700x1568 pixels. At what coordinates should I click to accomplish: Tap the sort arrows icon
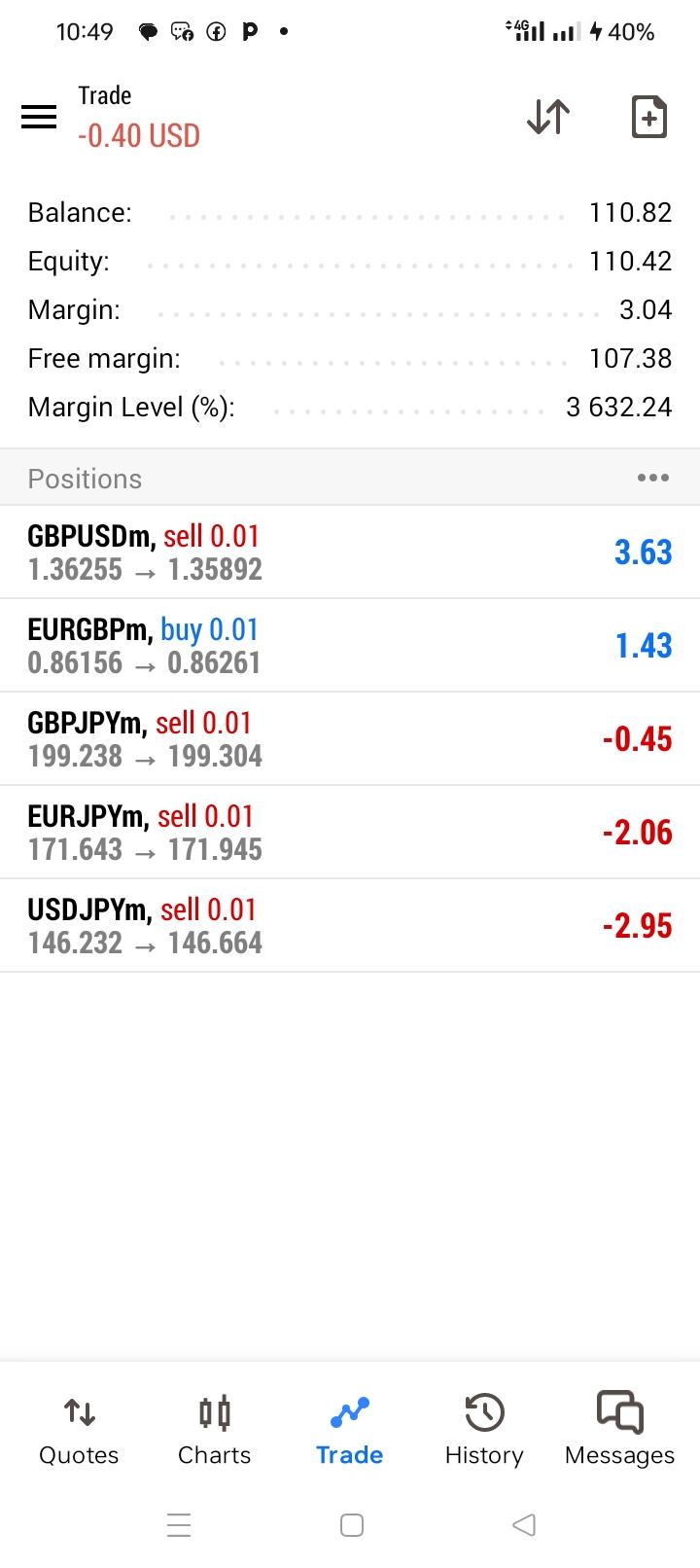pyautogui.click(x=548, y=117)
